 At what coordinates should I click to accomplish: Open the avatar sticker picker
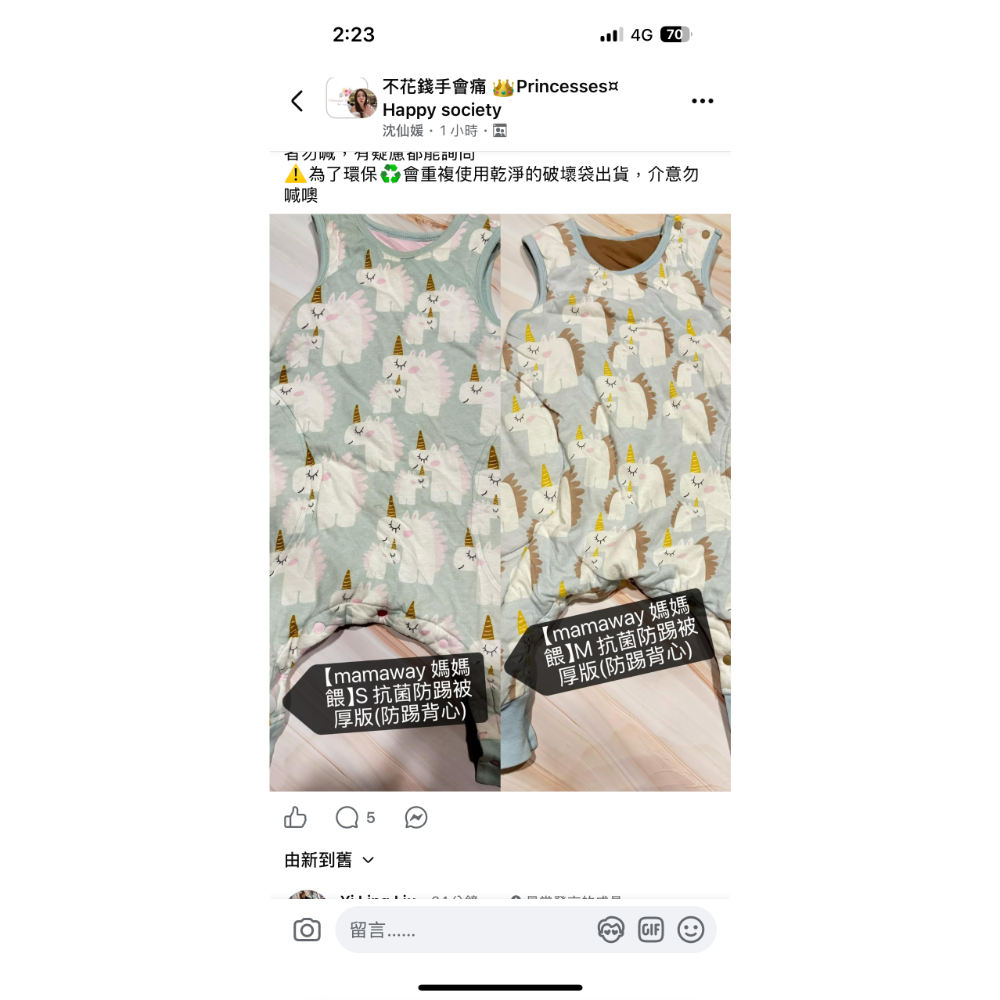(611, 930)
